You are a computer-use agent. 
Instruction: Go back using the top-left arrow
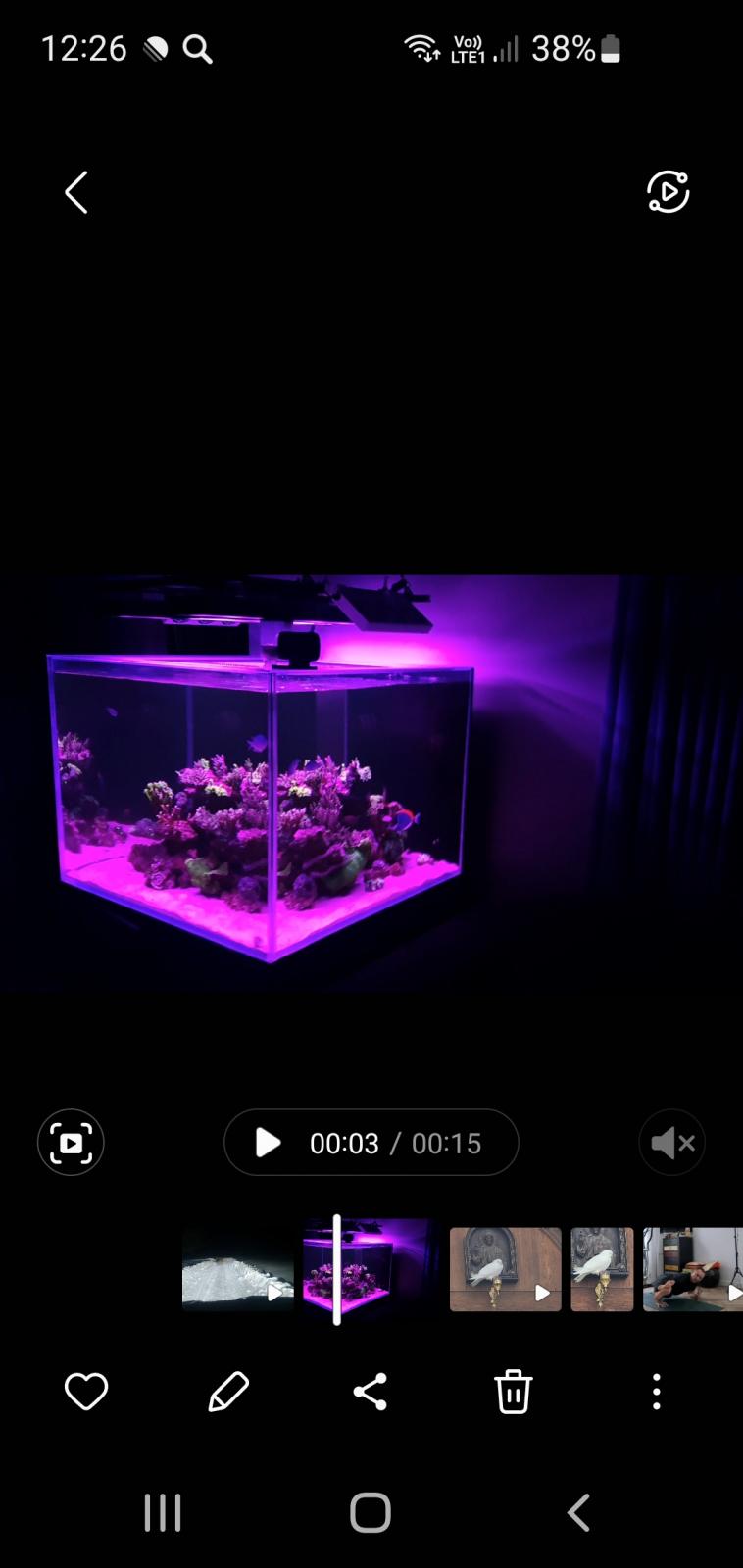76,192
